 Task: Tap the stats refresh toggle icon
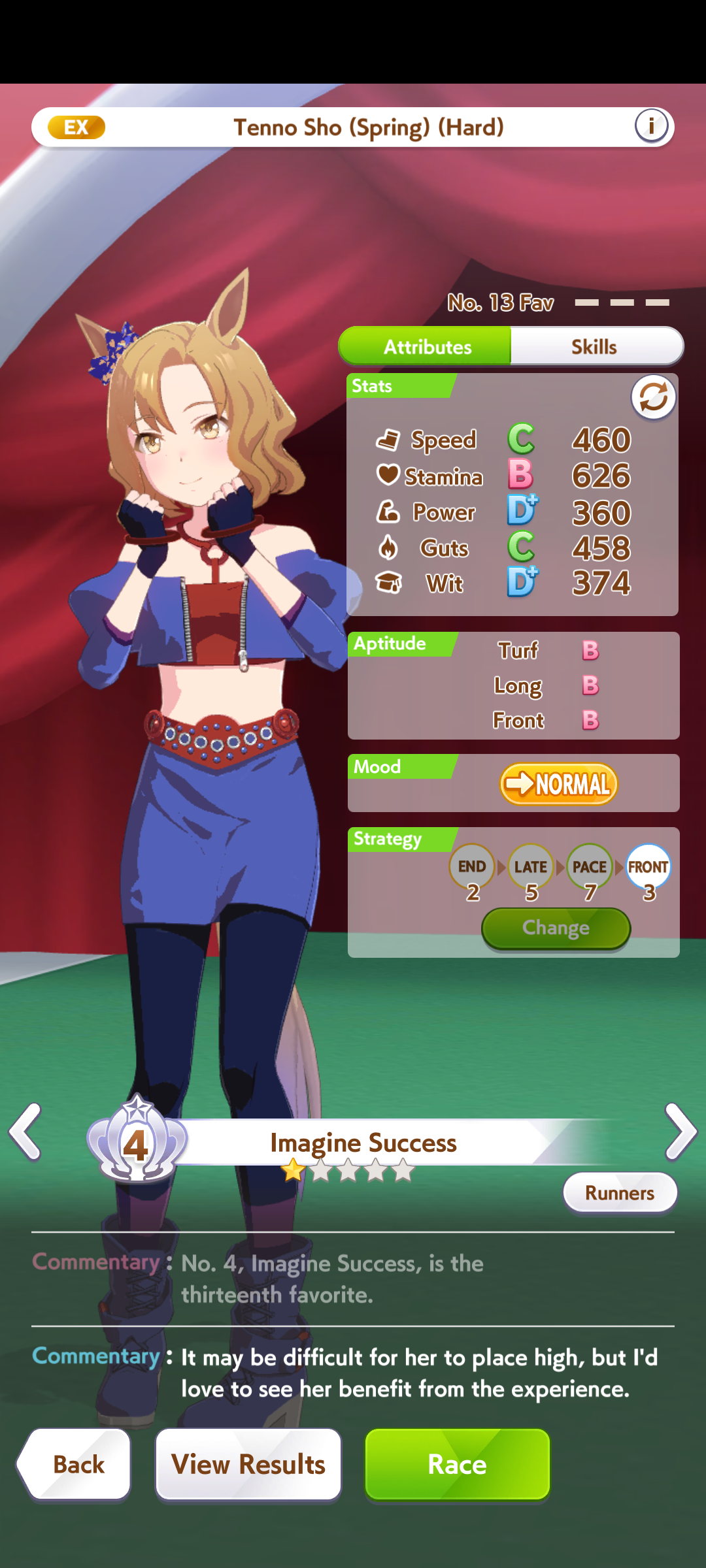tap(653, 397)
